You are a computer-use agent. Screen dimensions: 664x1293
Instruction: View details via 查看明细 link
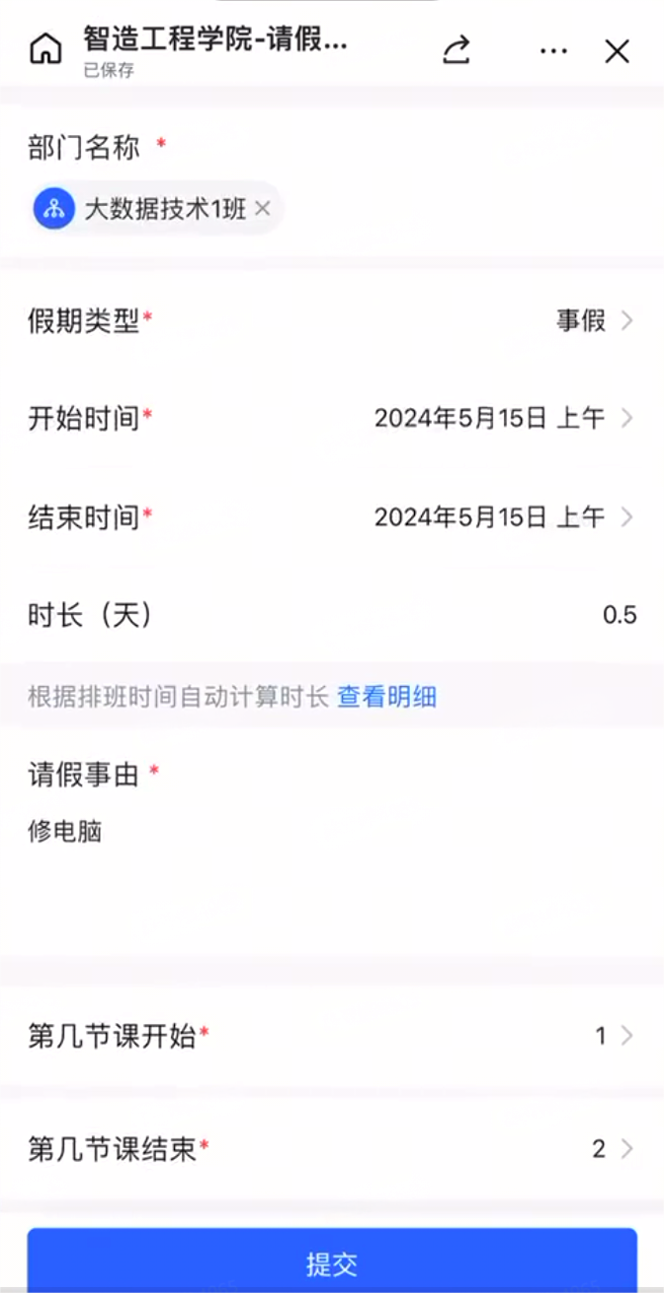pyautogui.click(x=386, y=697)
